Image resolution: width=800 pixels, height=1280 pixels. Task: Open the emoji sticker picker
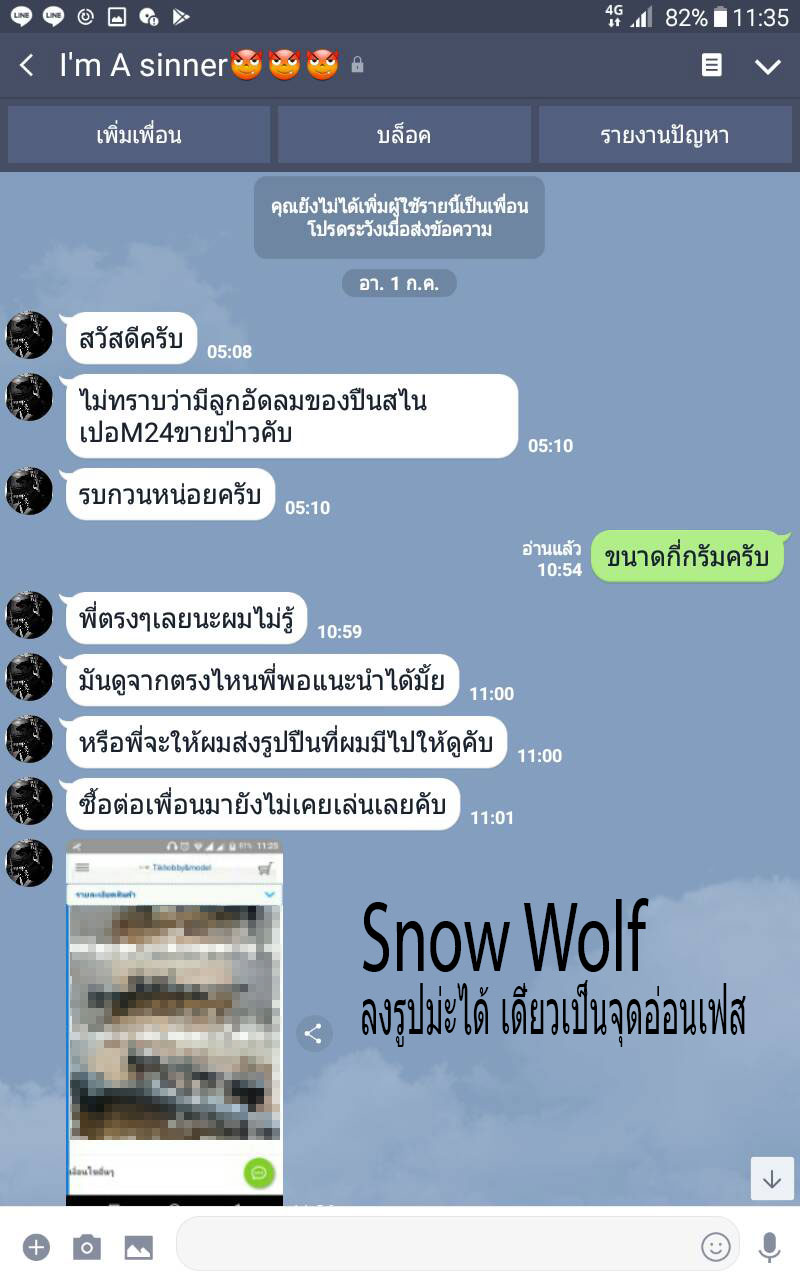point(715,1246)
